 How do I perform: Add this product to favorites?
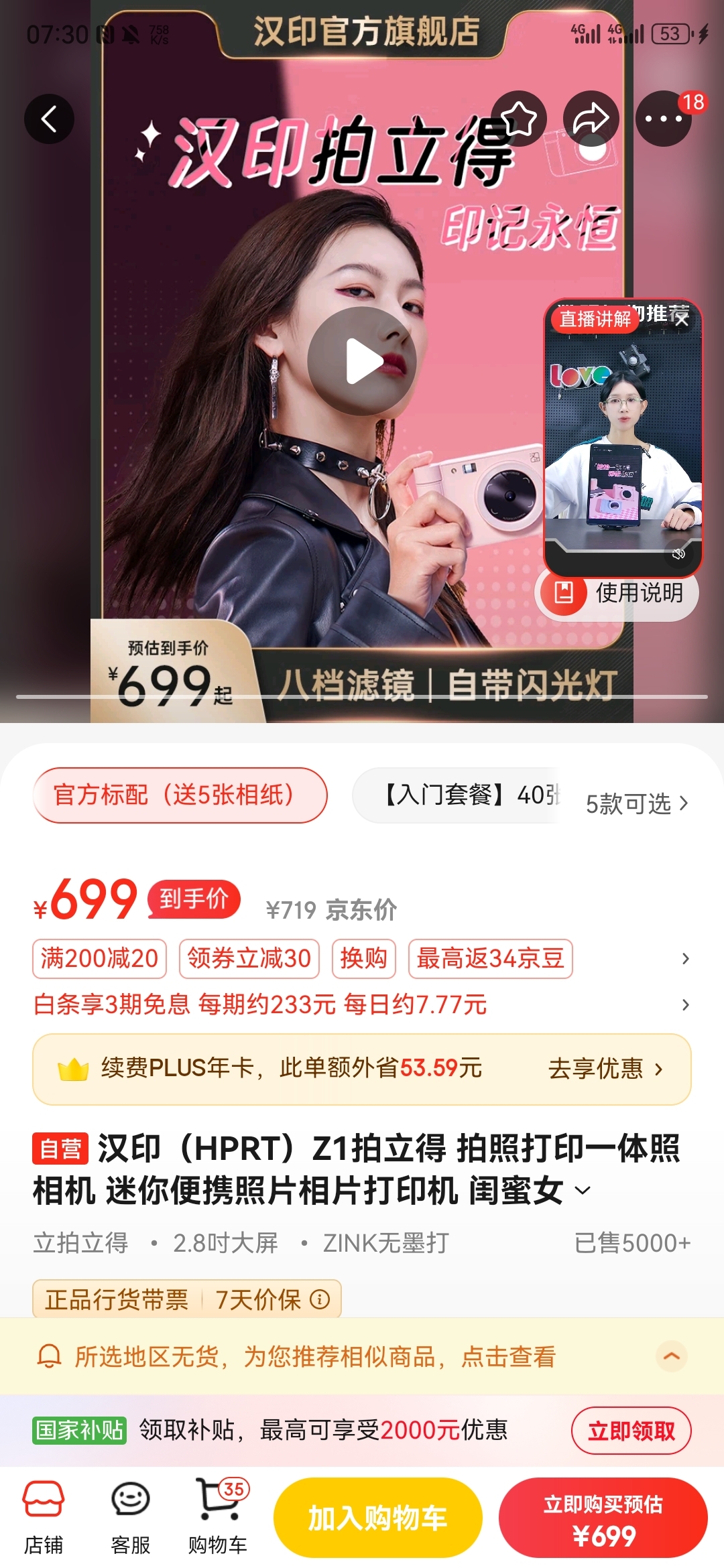pos(519,119)
